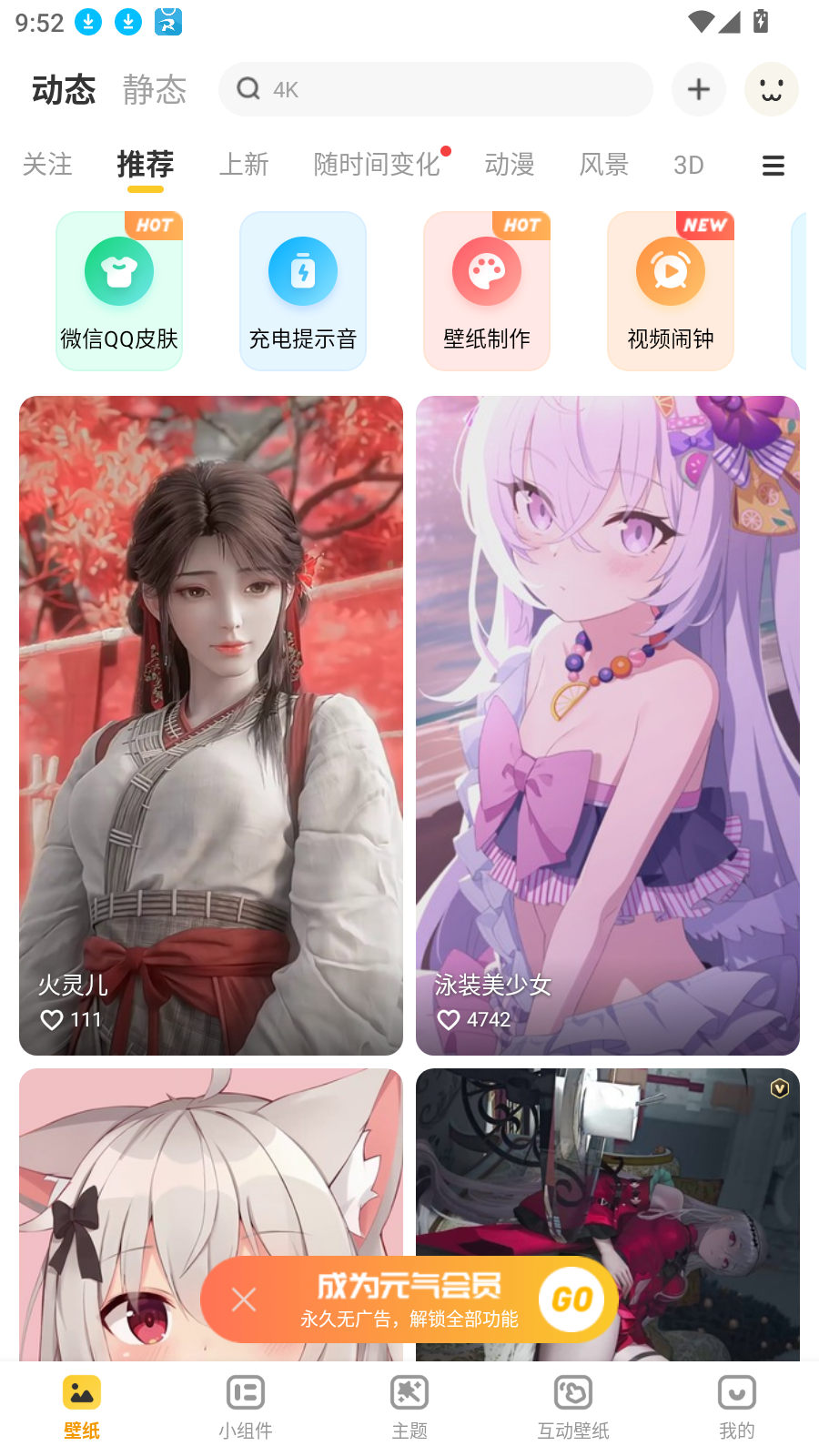Switch to the 关注 tab
This screenshot has height=1456, width=819.
coord(47,165)
